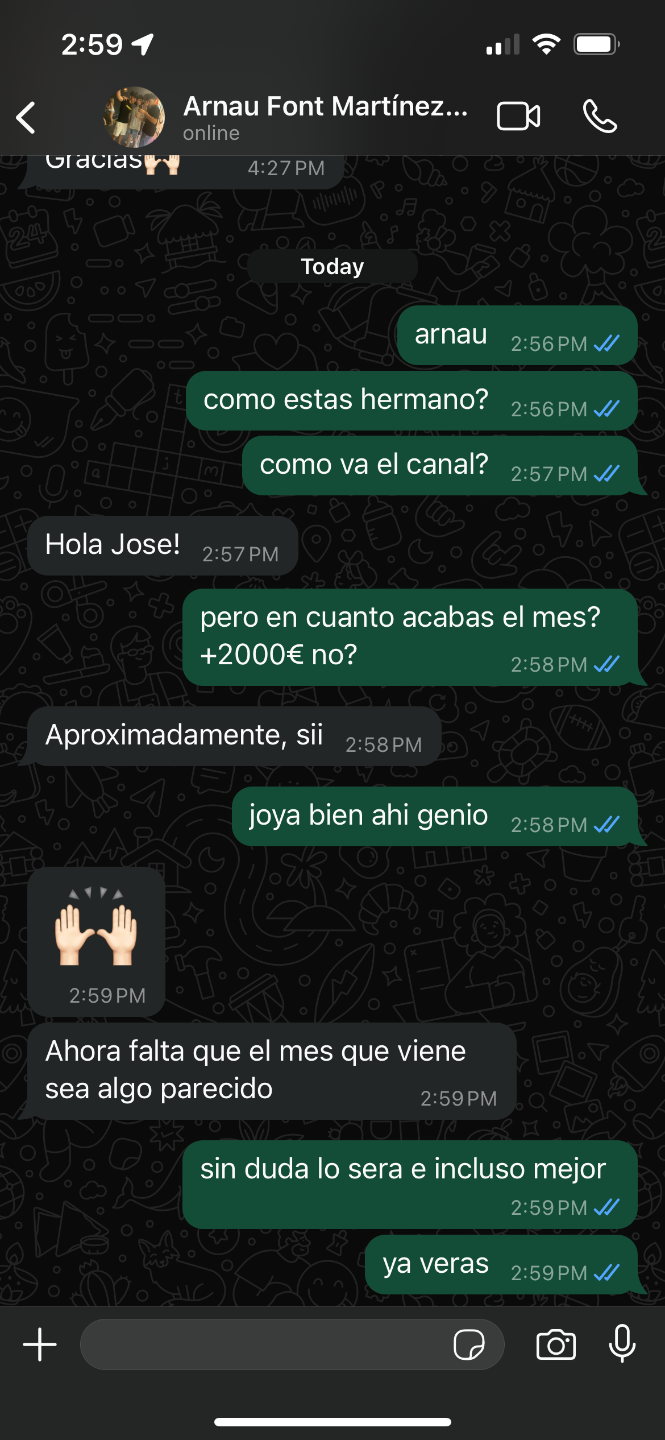
Task: Start a video call with Arnau
Action: (518, 117)
